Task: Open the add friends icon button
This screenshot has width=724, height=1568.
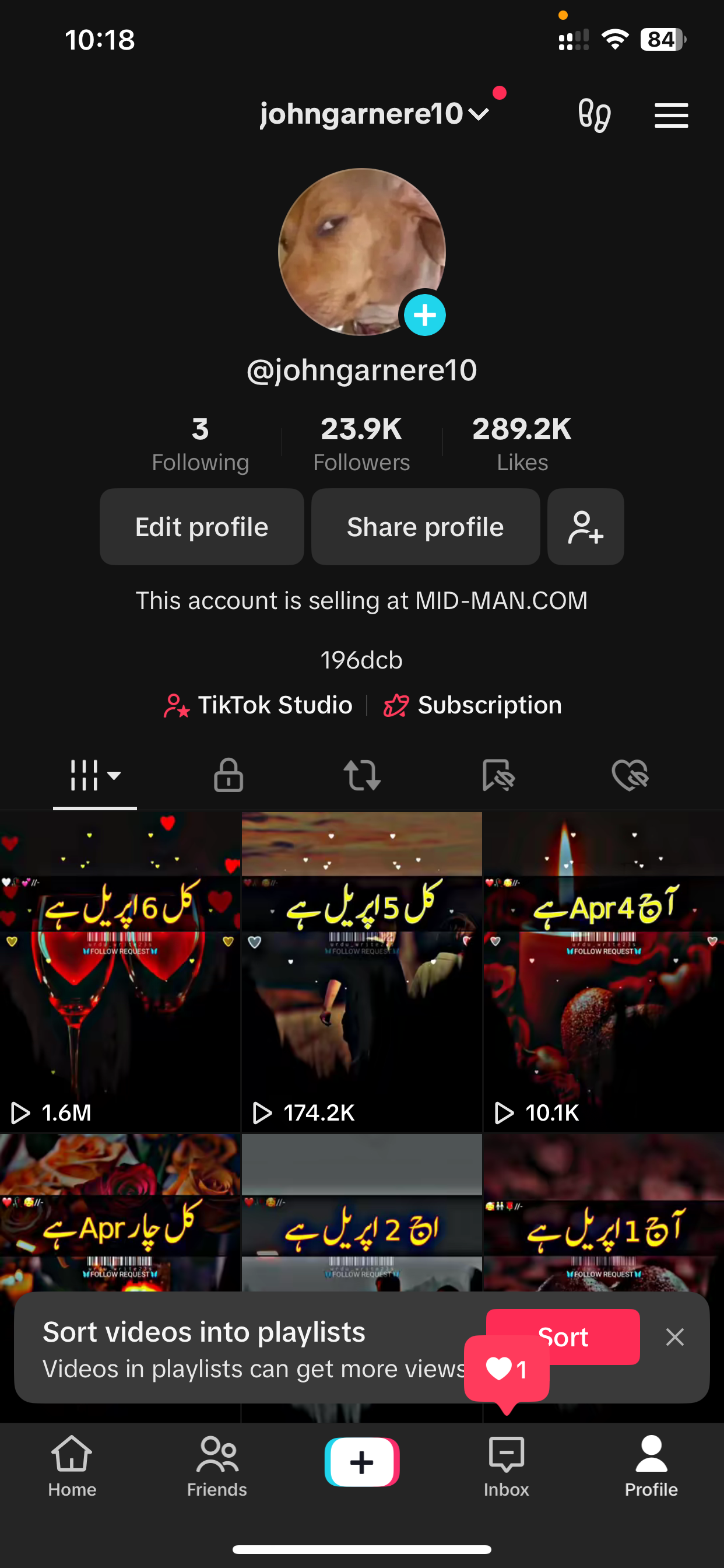Action: pyautogui.click(x=585, y=527)
